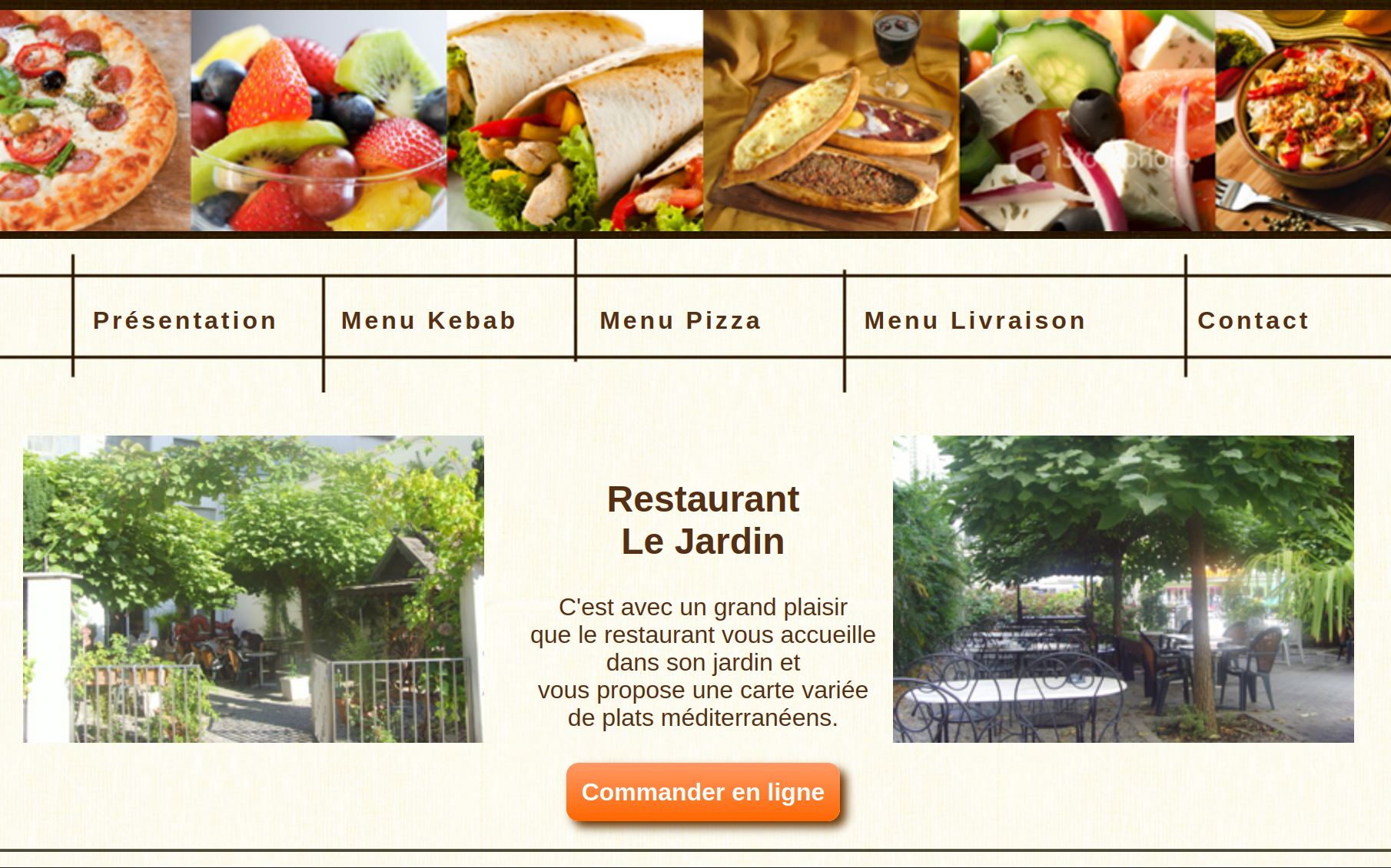This screenshot has width=1391, height=868.
Task: Go to Menu Kebab
Action: (428, 320)
